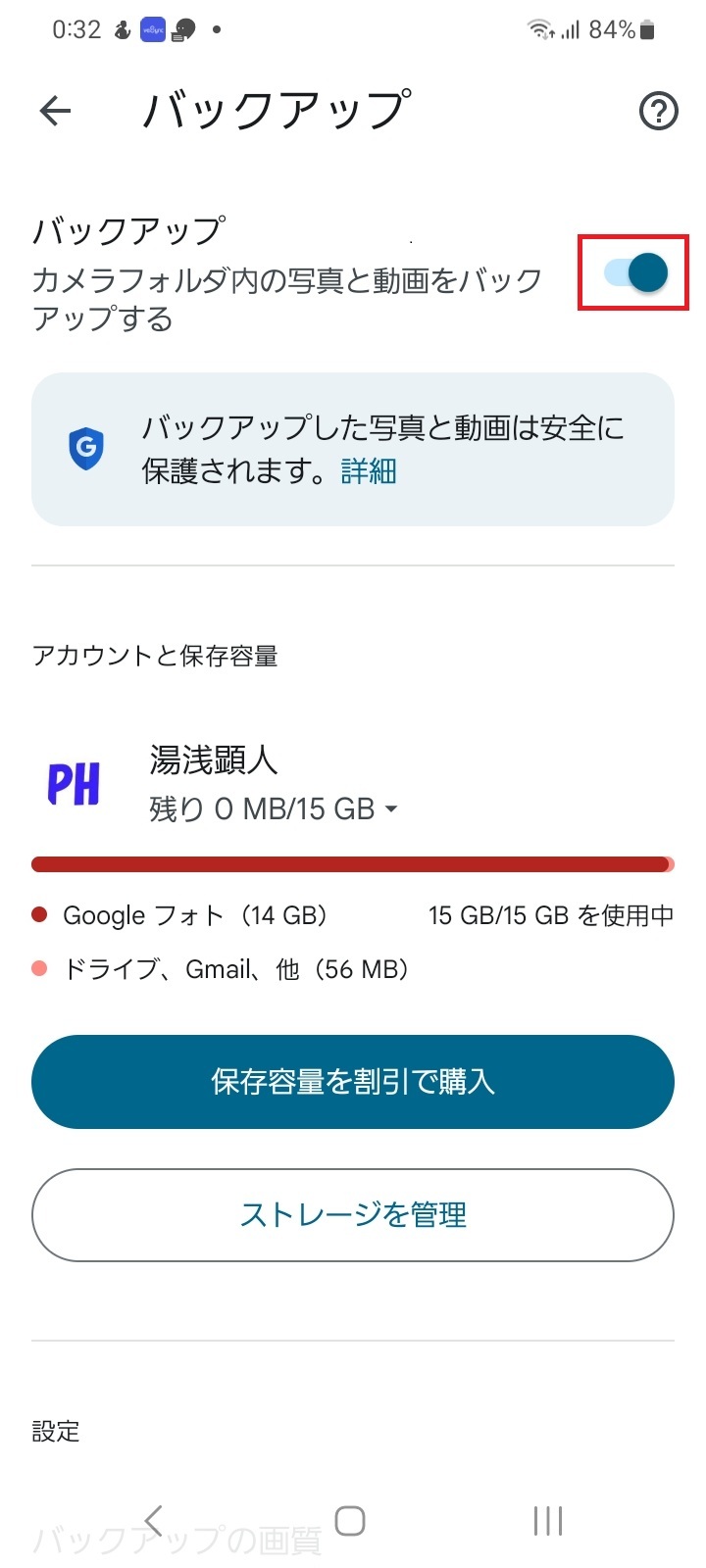Open the system recent apps button
The height and width of the screenshot is (1568, 706).
coord(547,1520)
